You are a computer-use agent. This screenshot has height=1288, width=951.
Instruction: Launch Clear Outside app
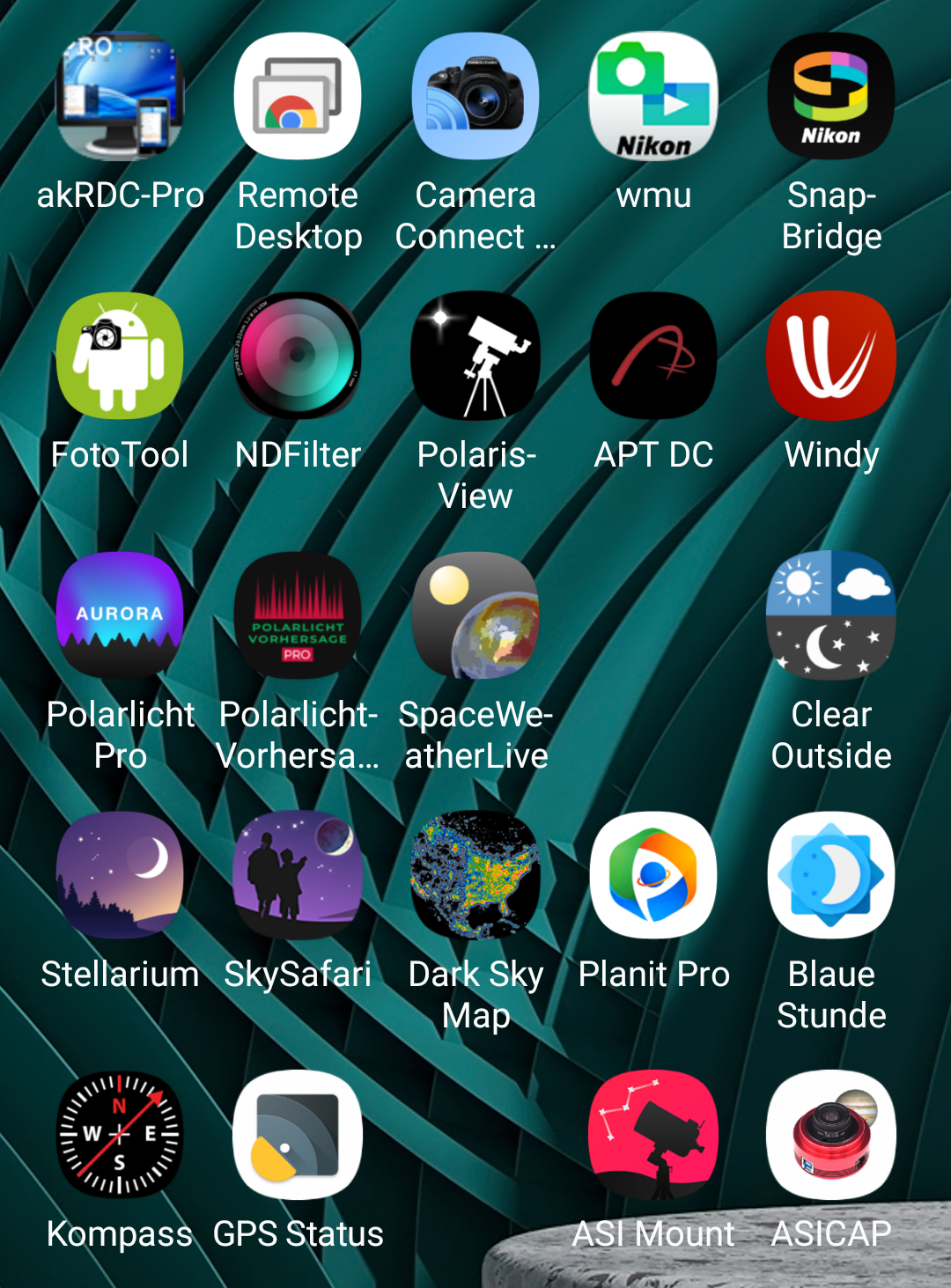[831, 615]
